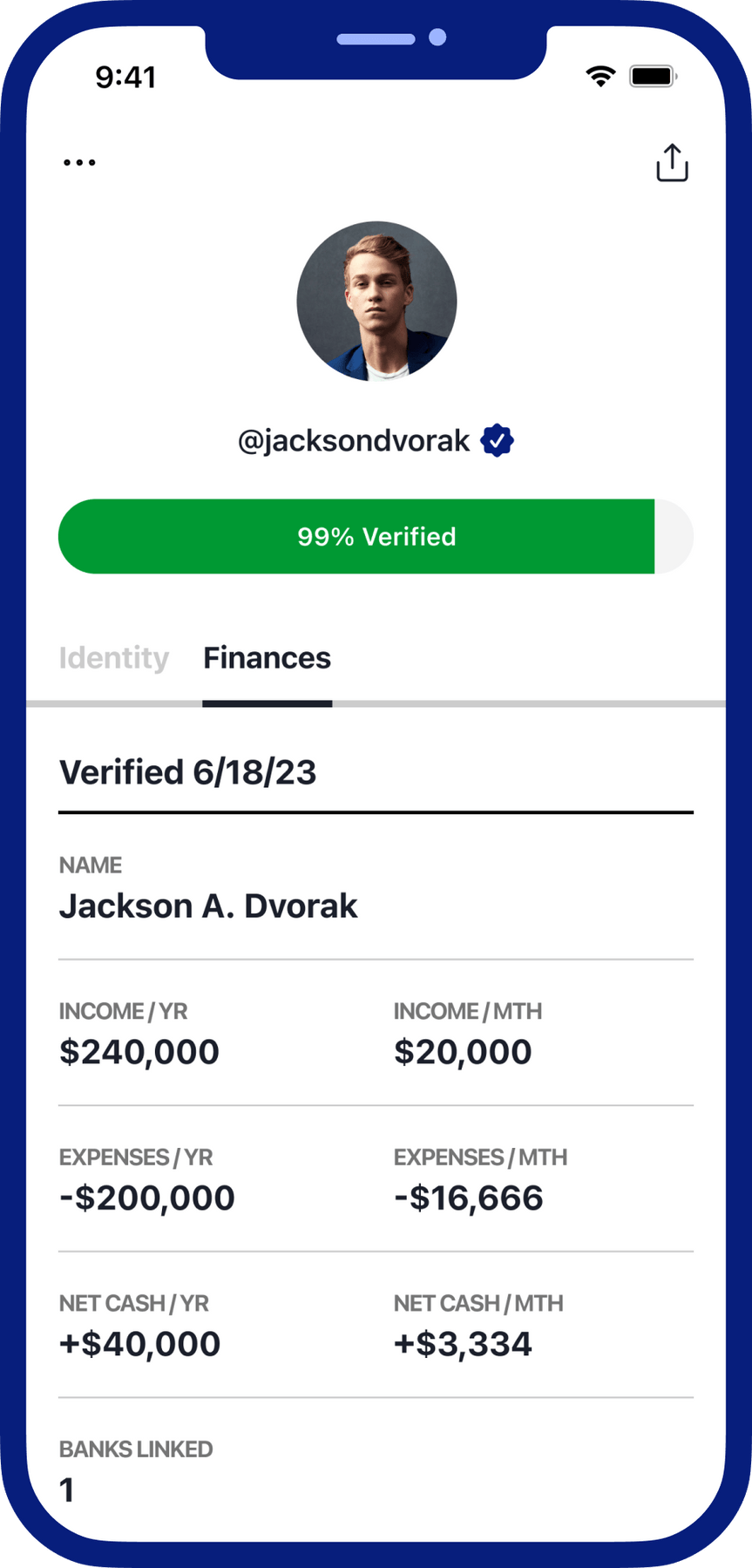Open Jackson's profile photo
Screen dimensions: 752x1568
[376, 302]
